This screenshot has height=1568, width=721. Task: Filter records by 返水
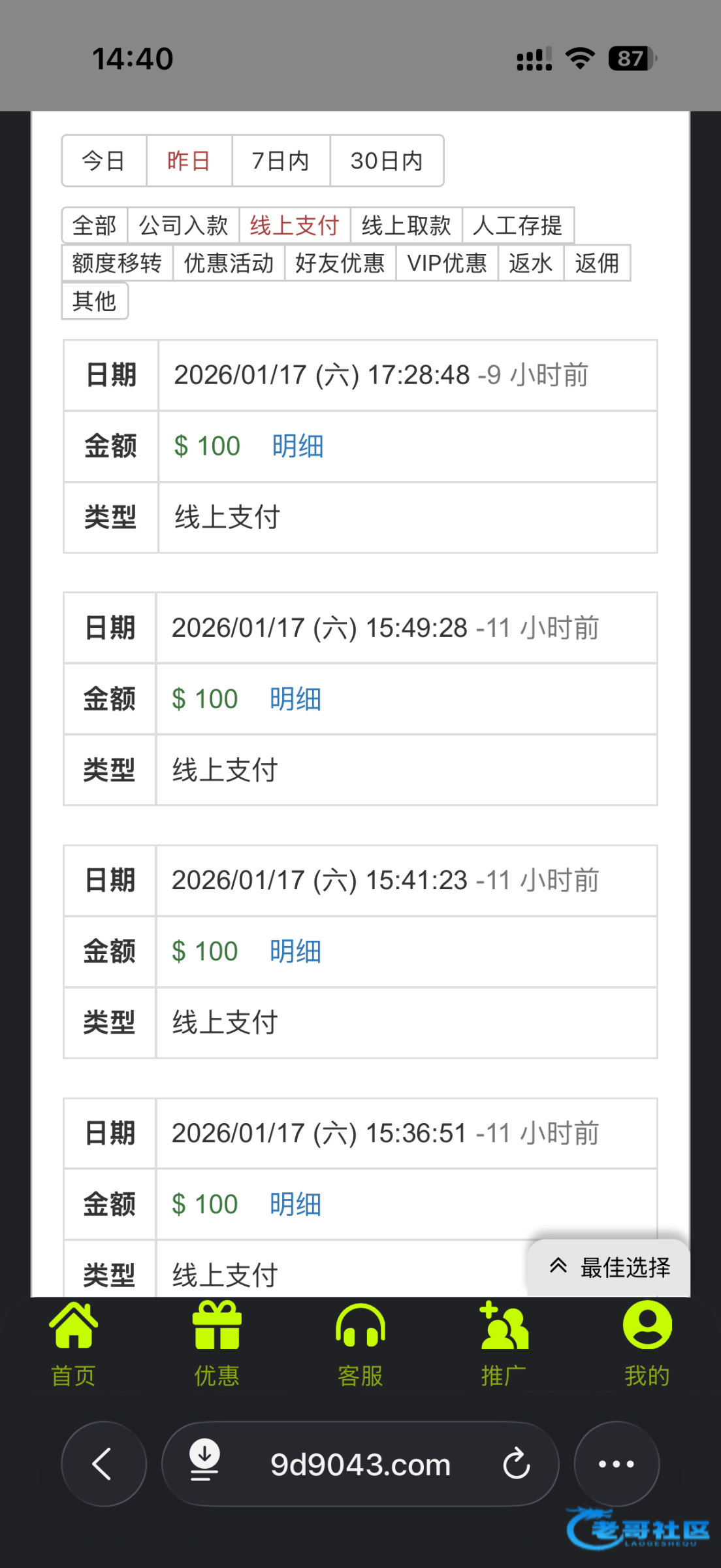click(x=530, y=263)
